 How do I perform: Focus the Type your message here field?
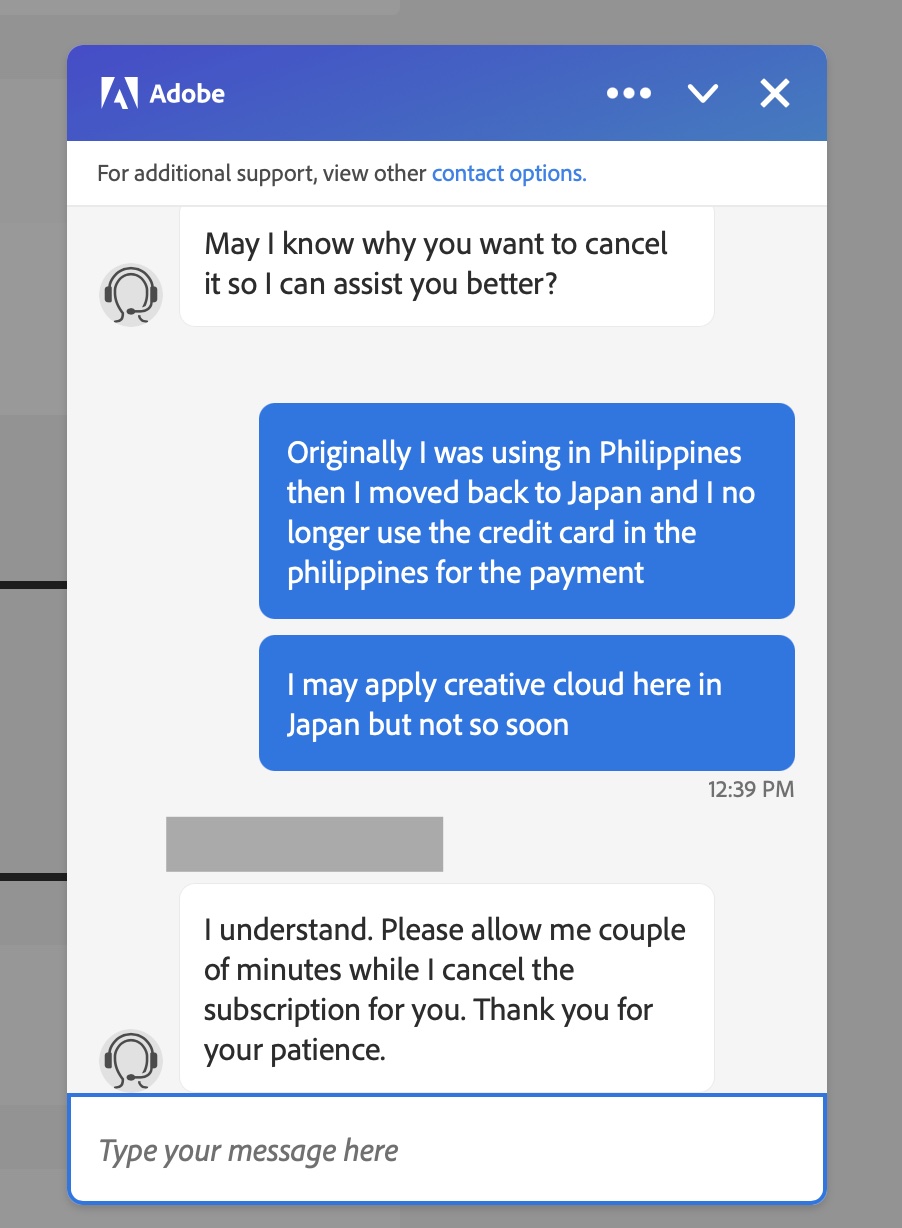coord(446,1150)
